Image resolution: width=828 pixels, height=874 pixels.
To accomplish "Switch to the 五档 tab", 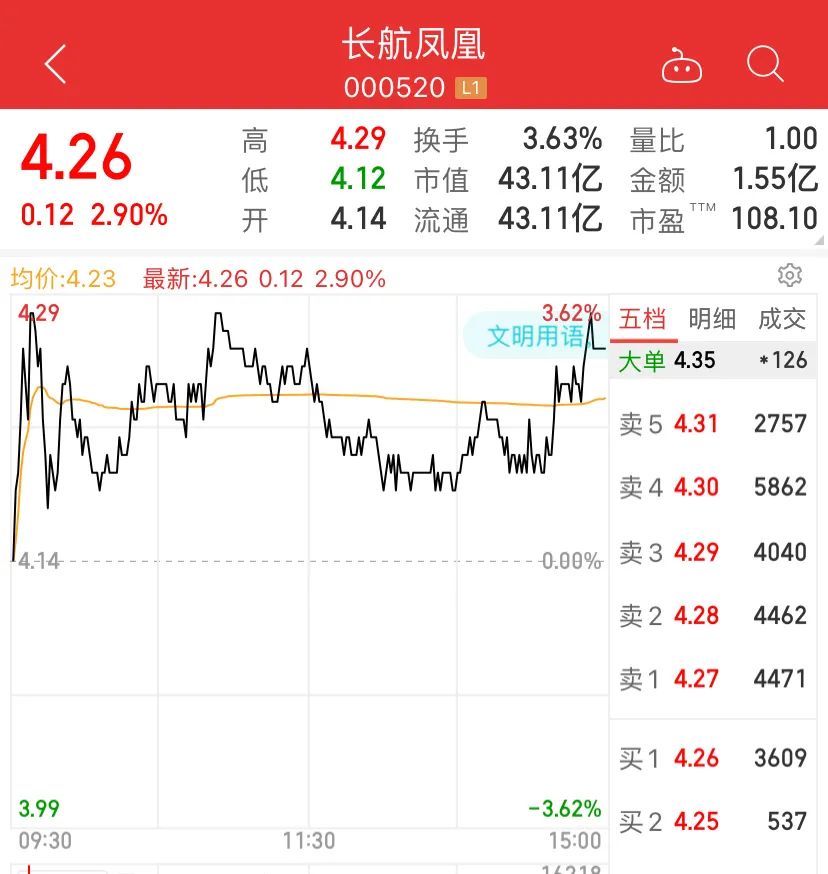I will (x=642, y=319).
